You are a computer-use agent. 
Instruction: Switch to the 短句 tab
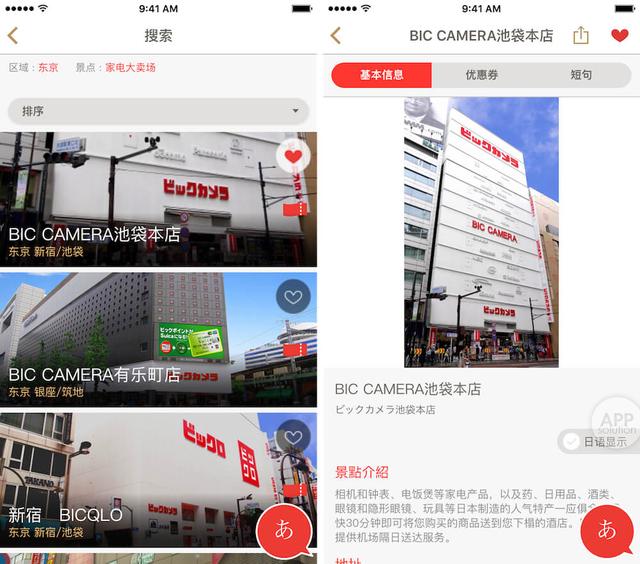[x=581, y=75]
